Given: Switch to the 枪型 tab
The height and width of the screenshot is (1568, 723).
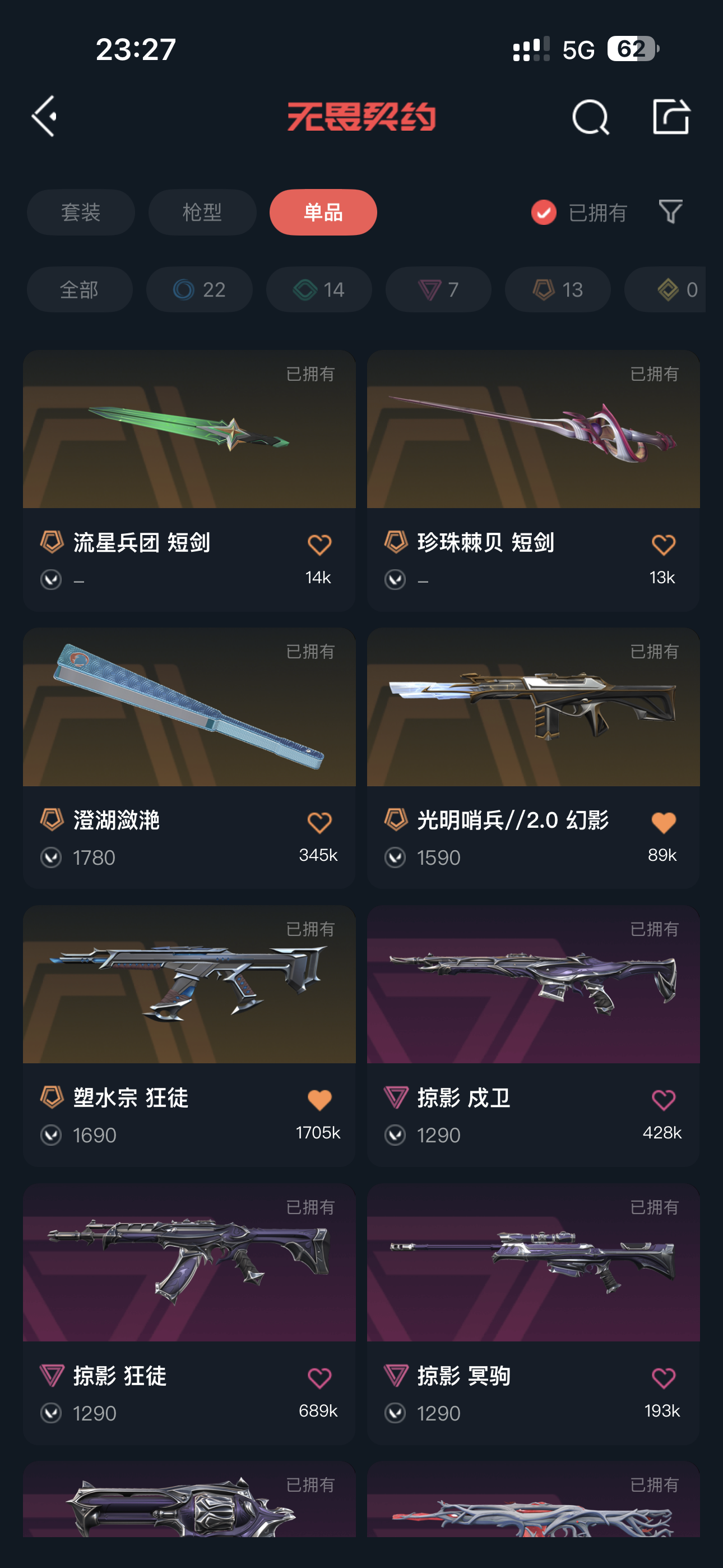Looking at the screenshot, I should (202, 213).
